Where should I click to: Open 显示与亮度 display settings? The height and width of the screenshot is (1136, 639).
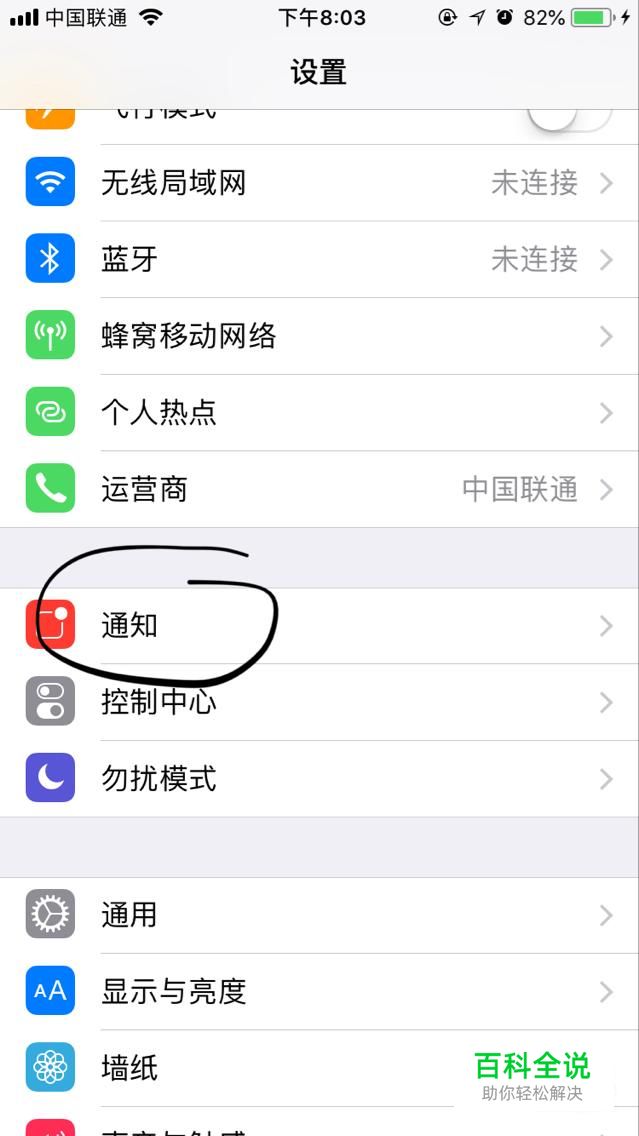(320, 992)
